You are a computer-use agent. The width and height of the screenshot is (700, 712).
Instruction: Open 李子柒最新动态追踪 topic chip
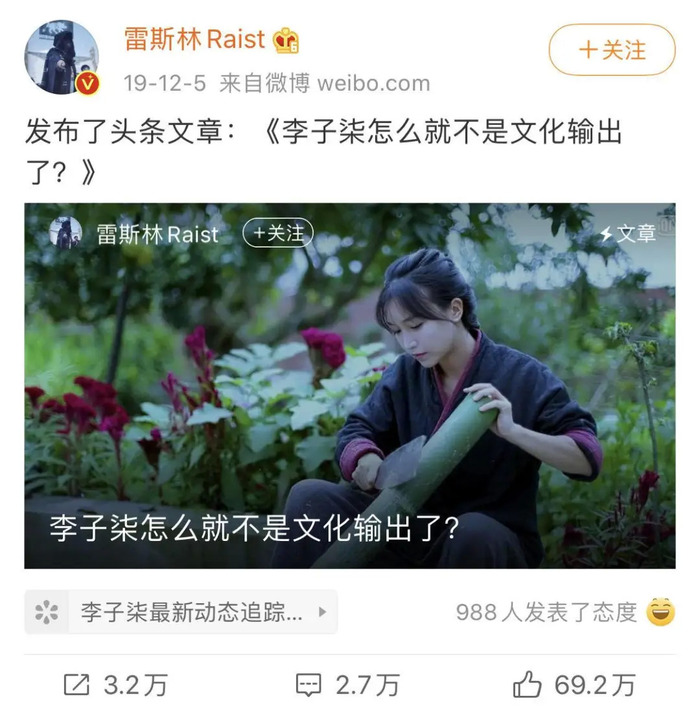tap(181, 612)
